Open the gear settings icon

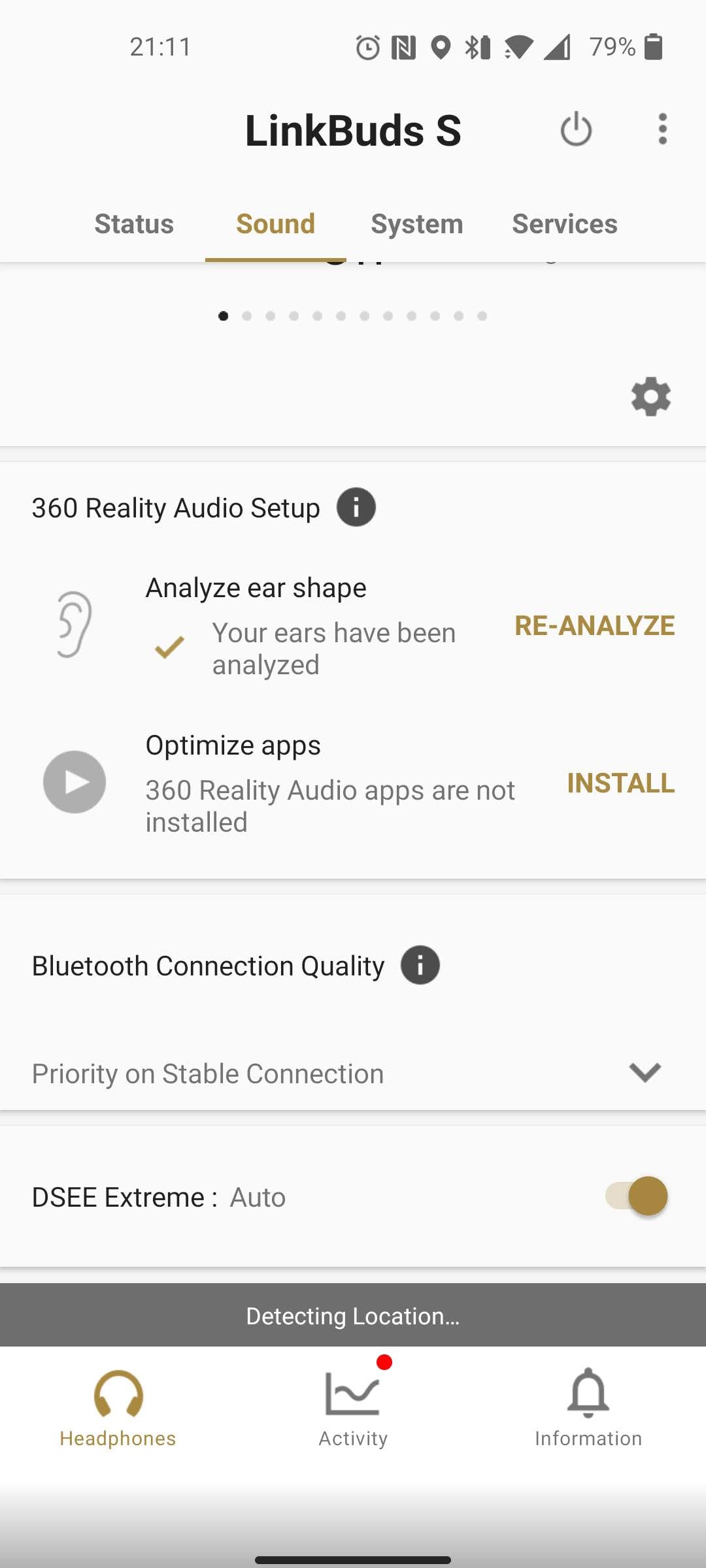(x=650, y=397)
